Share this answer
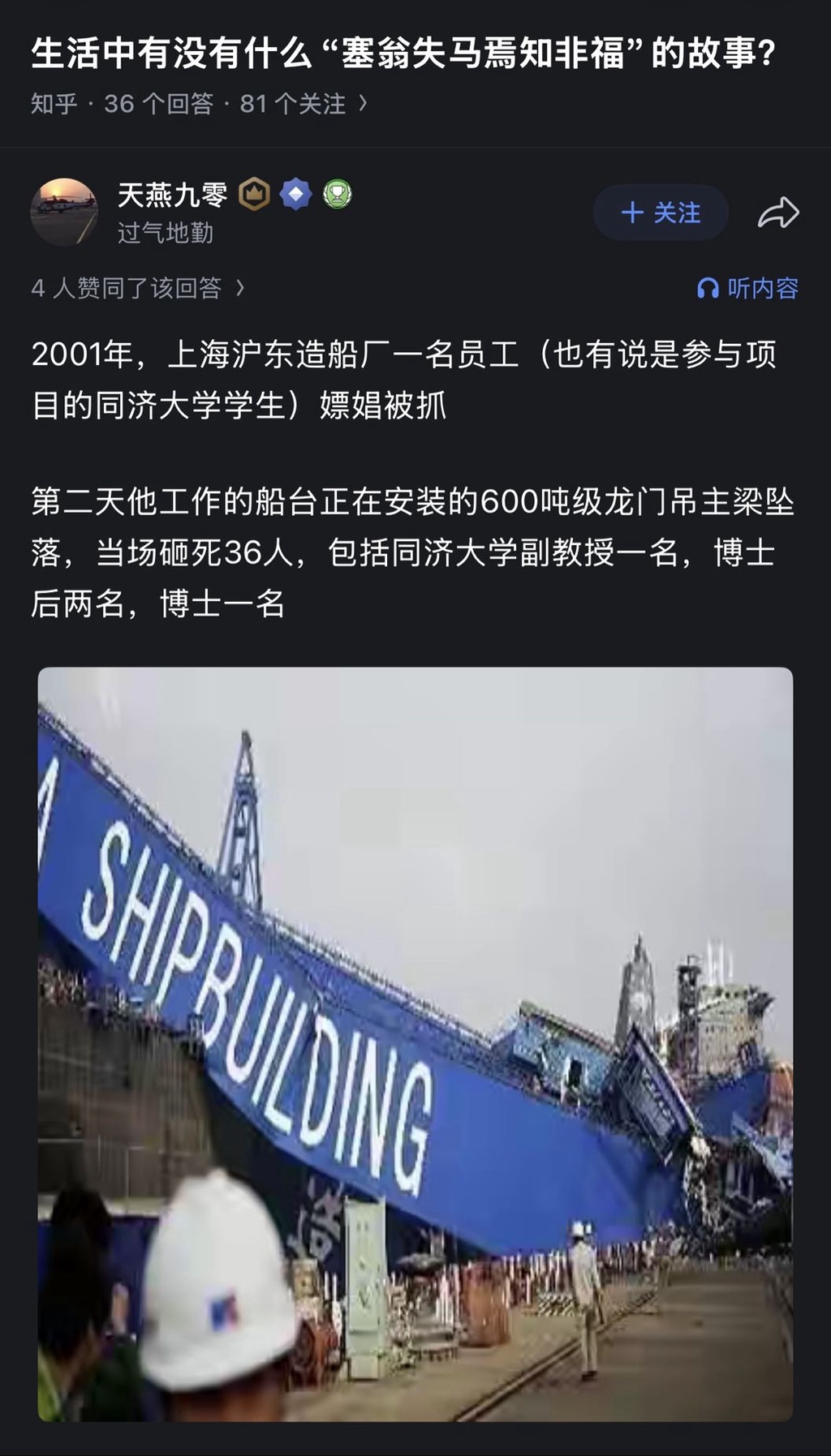This screenshot has height=1456, width=831. click(778, 213)
